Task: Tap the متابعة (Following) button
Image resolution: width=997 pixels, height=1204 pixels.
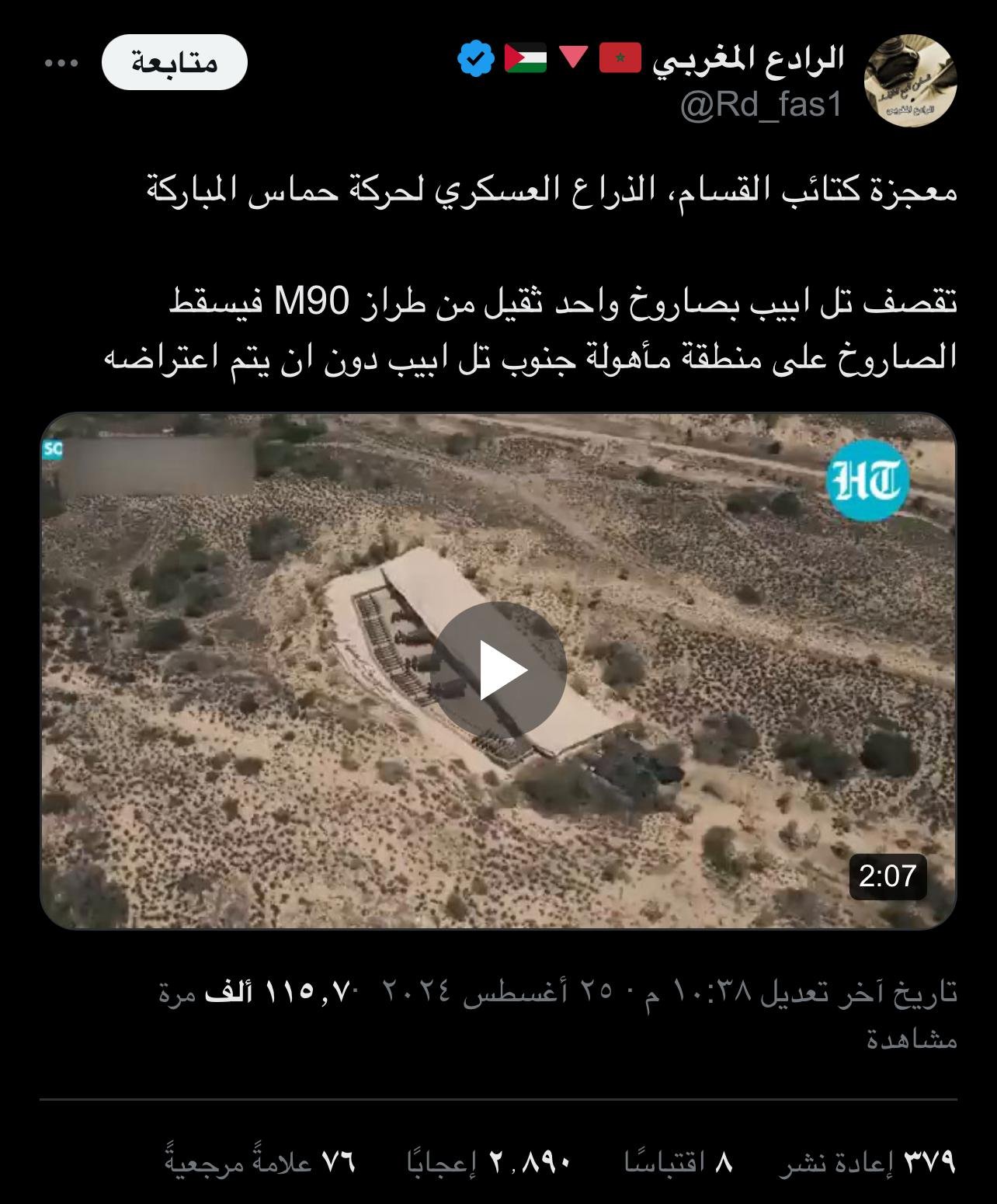Action: [x=174, y=63]
